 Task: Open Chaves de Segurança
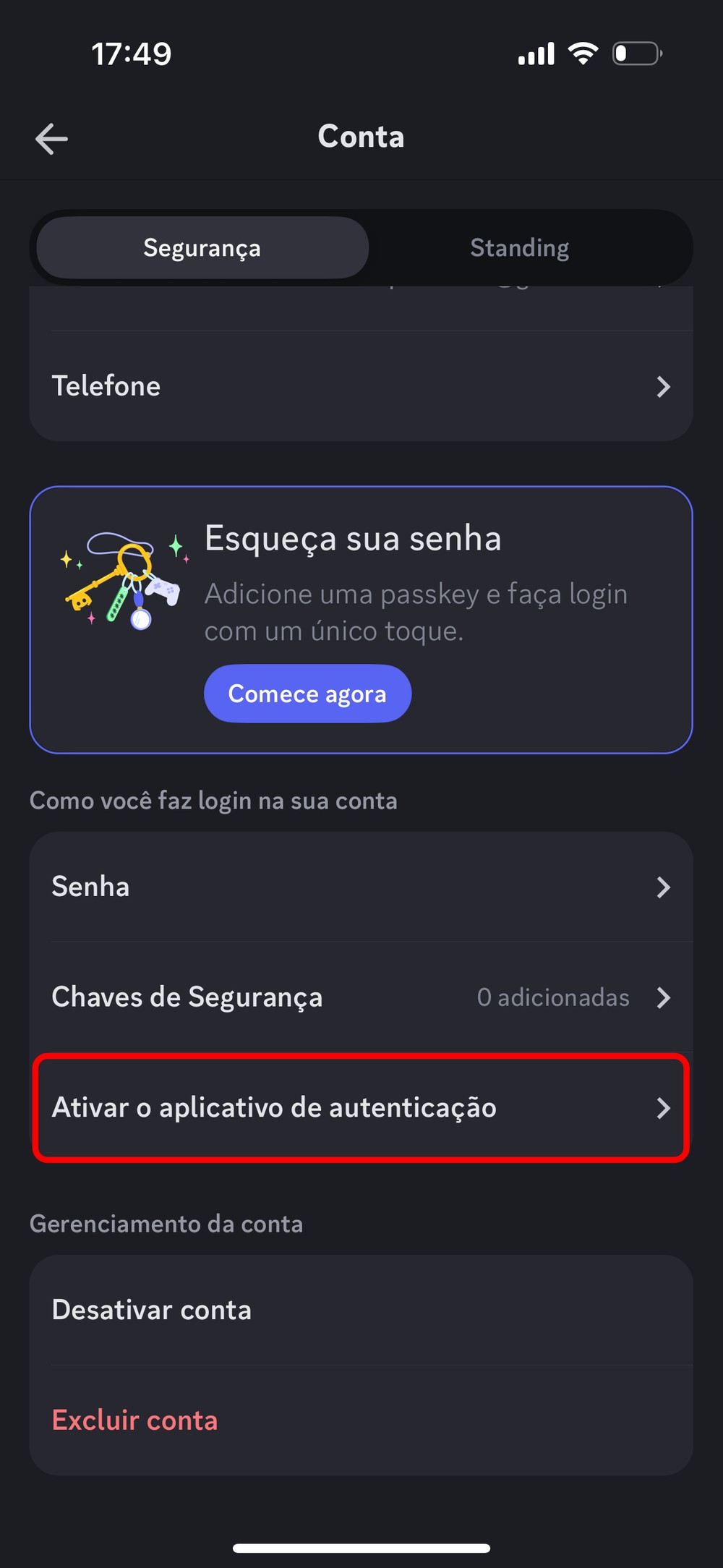tap(361, 997)
